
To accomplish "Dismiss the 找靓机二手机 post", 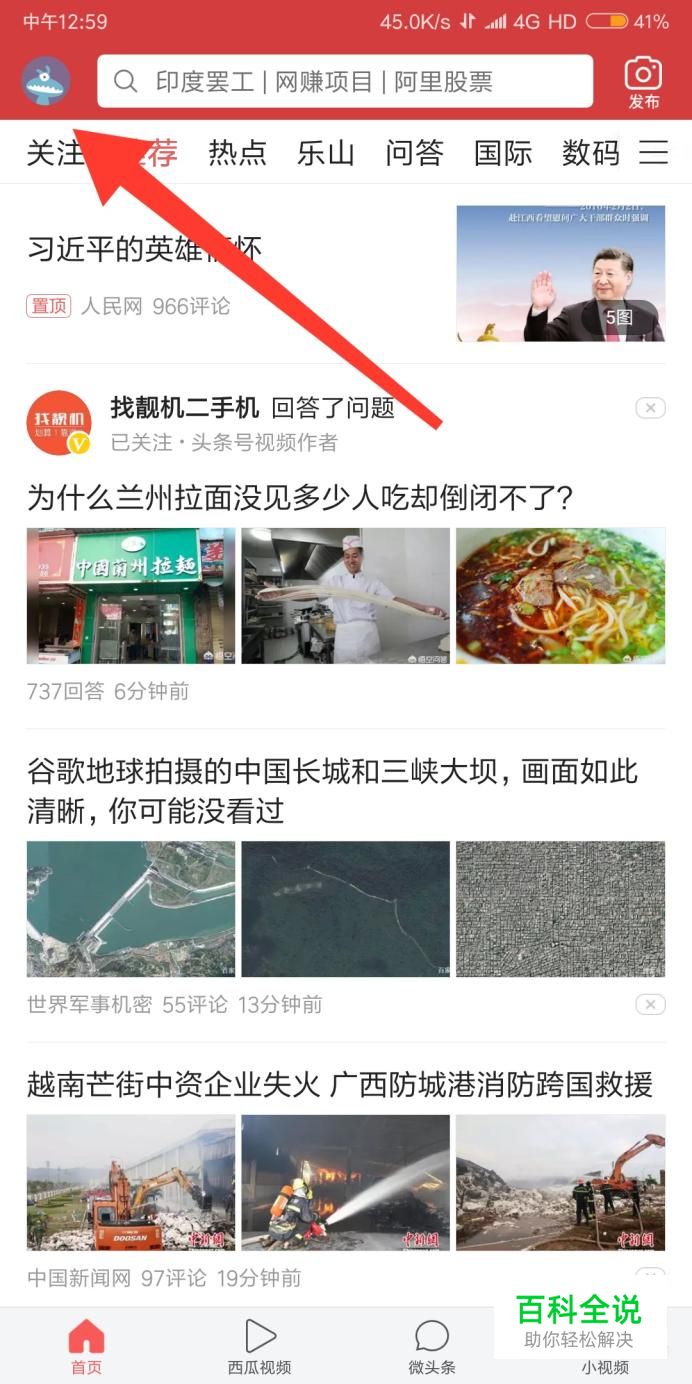I will coord(650,407).
